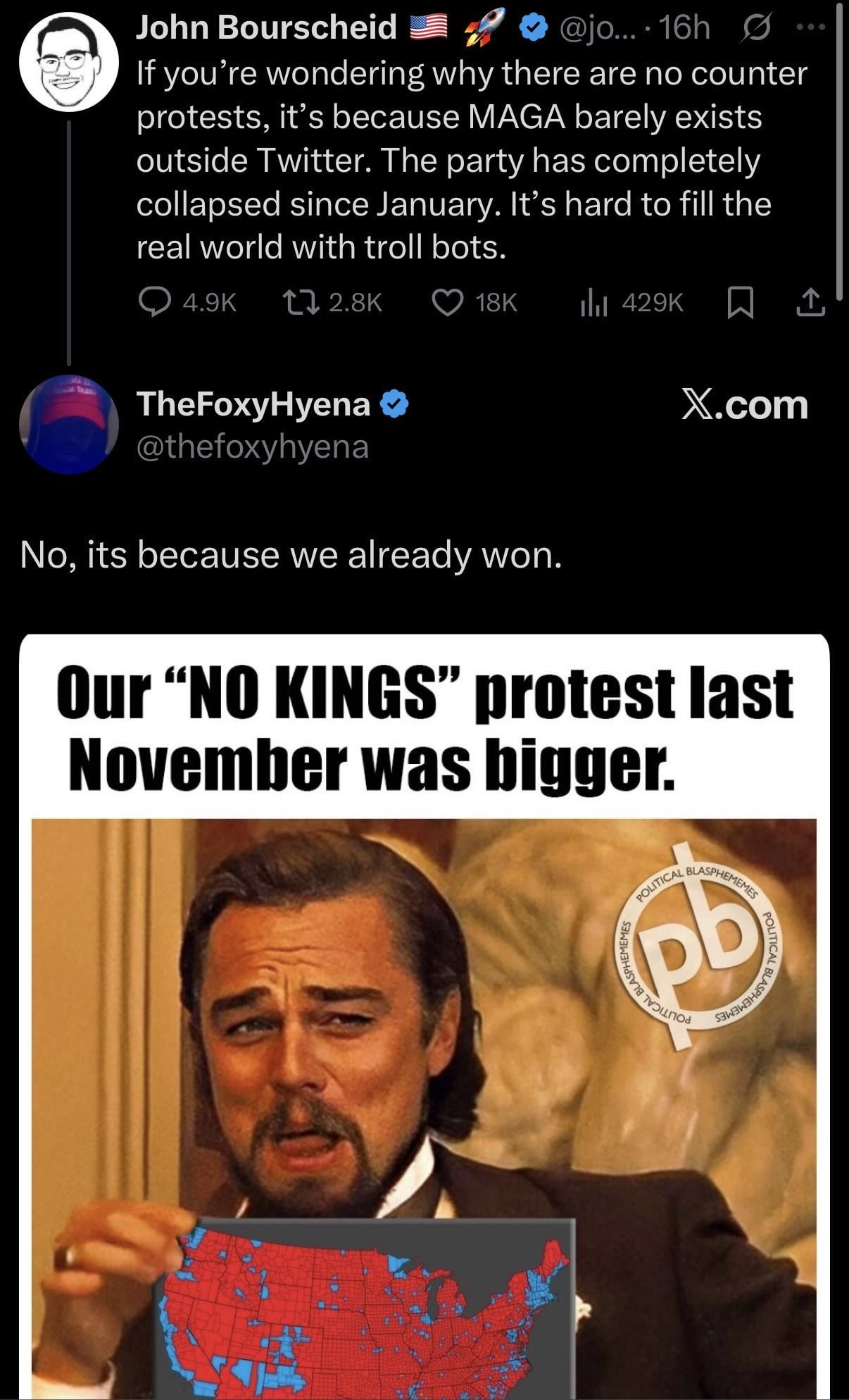View analytics for John Bourscheid's post

pyautogui.click(x=593, y=303)
